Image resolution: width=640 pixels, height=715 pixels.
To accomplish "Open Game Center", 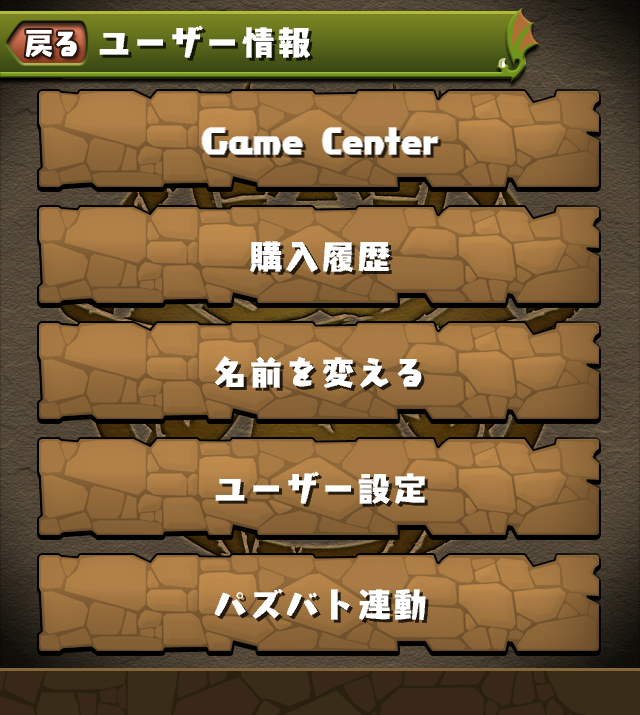I will point(319,141).
